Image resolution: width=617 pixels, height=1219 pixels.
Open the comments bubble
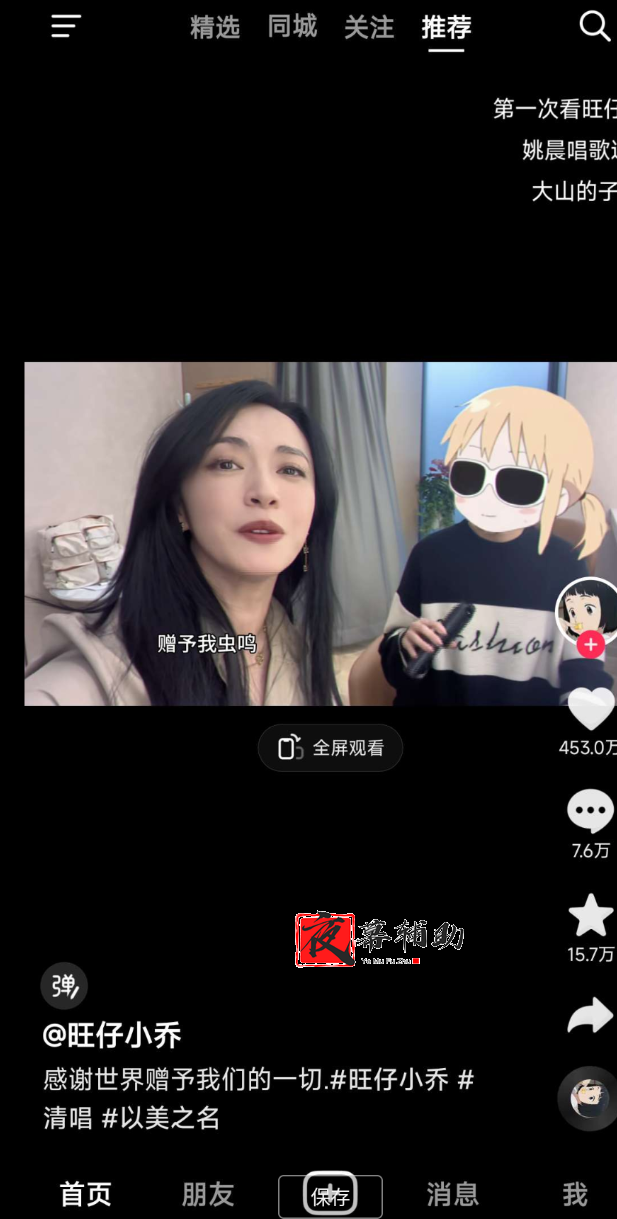pyautogui.click(x=590, y=812)
